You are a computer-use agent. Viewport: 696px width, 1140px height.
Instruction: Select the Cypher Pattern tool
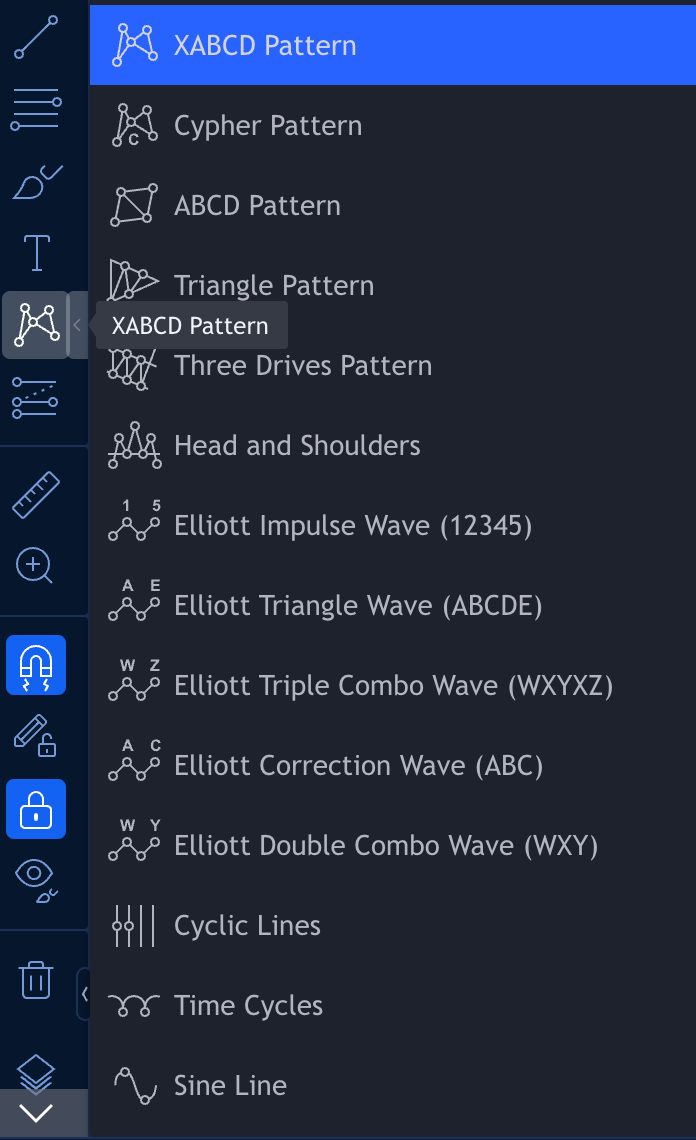tap(268, 126)
